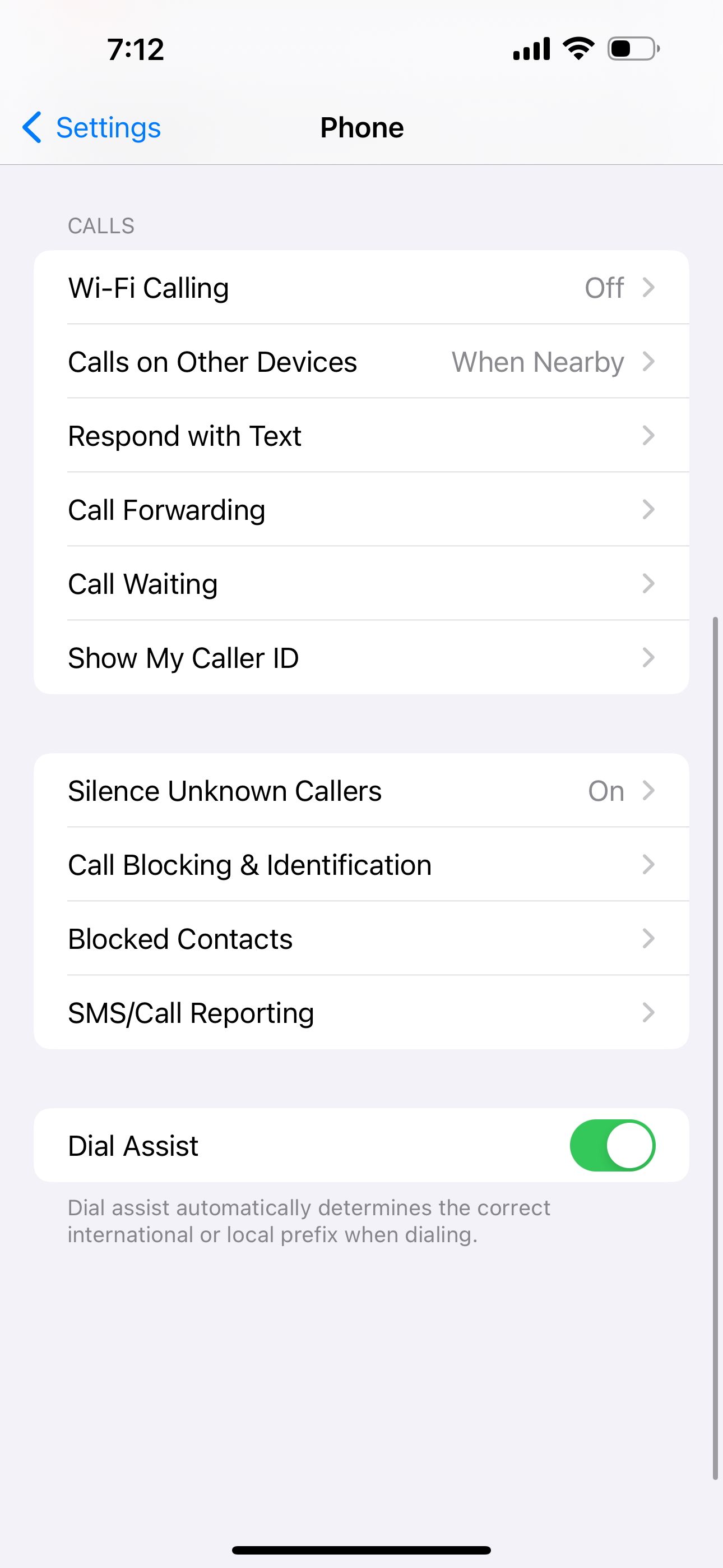723x1568 pixels.
Task: Open Calls on Other Devices options
Action: click(x=361, y=362)
